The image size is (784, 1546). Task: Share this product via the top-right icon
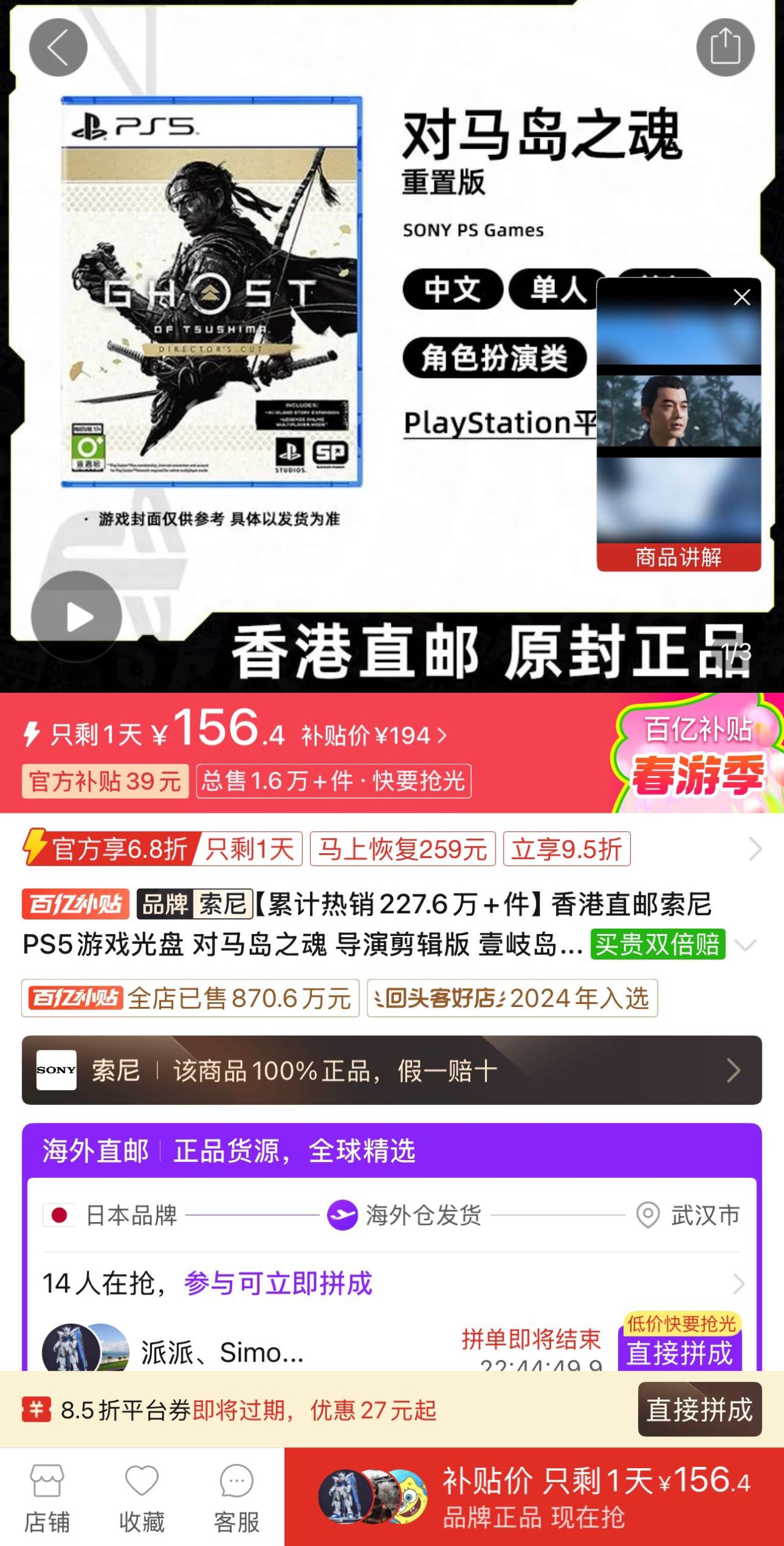point(725,48)
